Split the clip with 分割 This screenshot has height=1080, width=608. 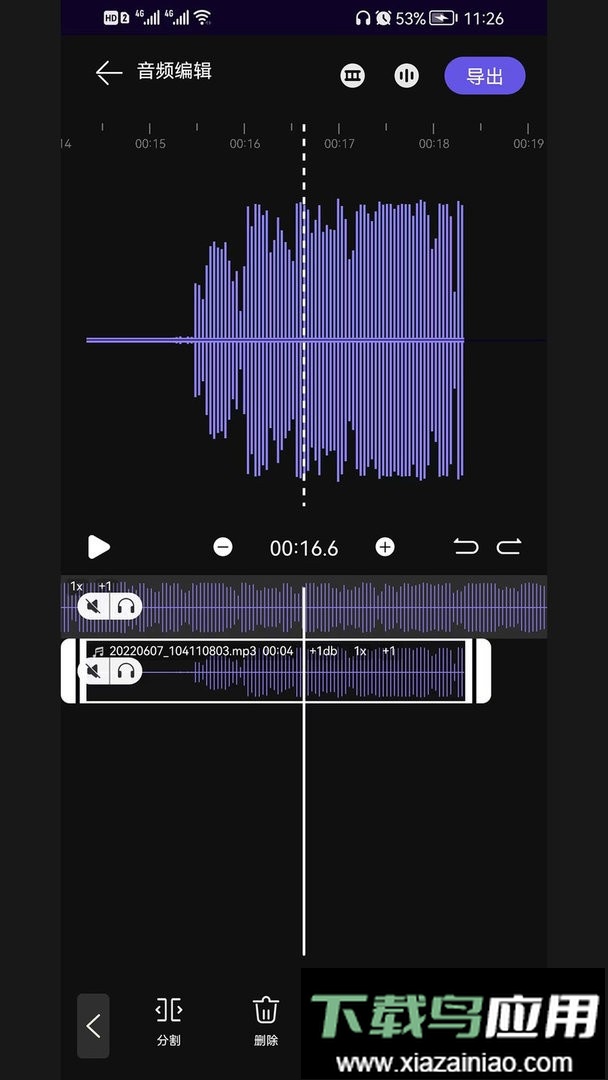(169, 1020)
